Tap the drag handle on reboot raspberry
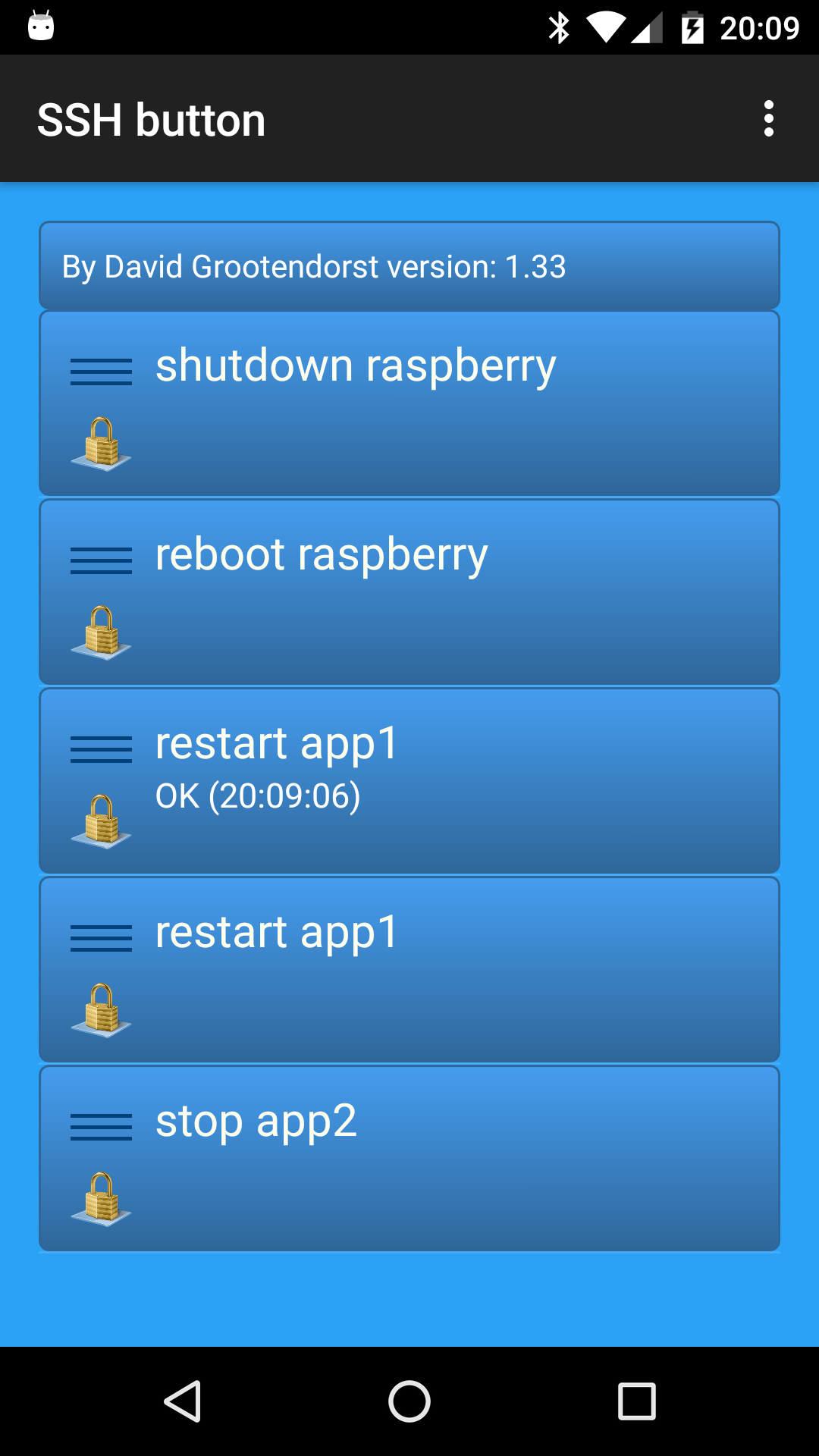The image size is (819, 1456). coord(101,560)
